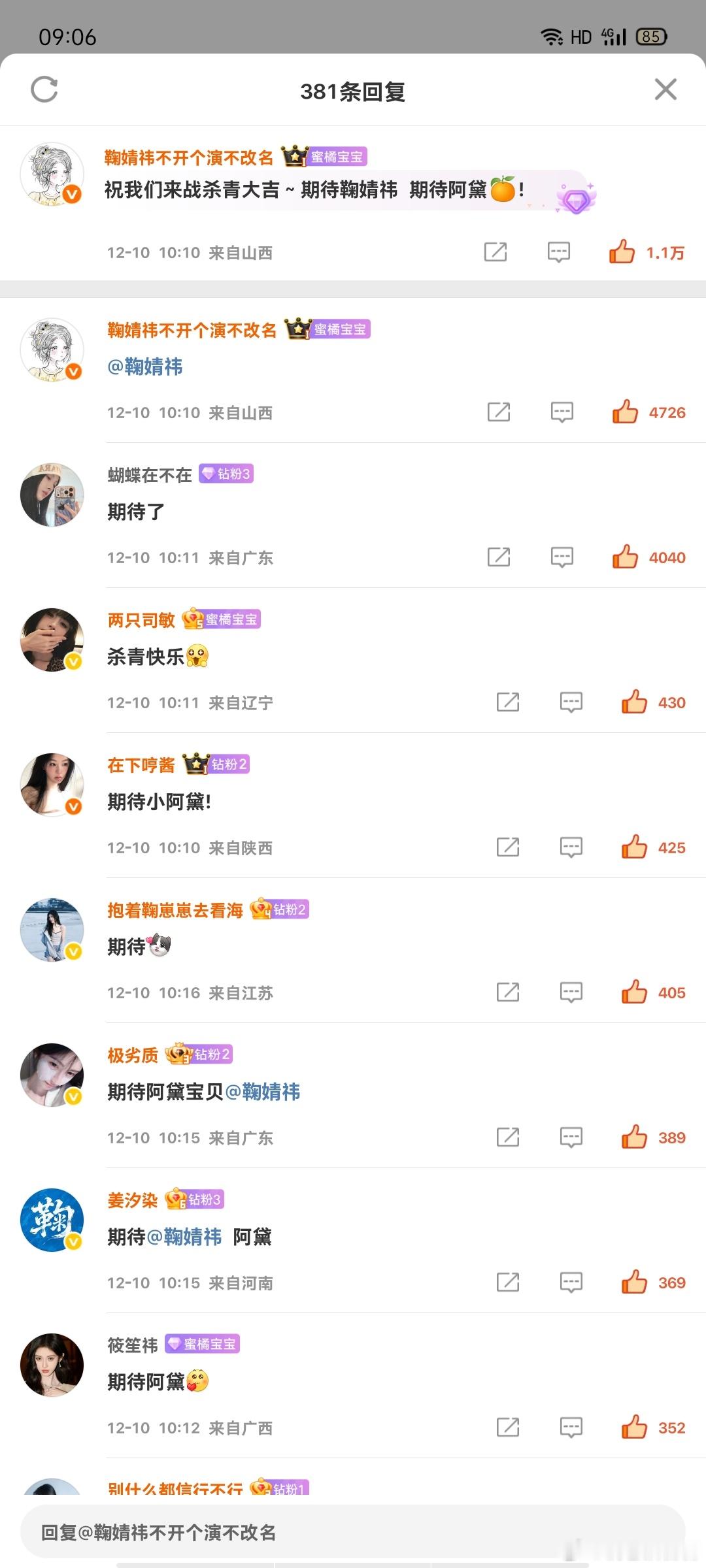The height and width of the screenshot is (1568, 706).
Task: Open the comment icon under 极劣质's reply
Action: (570, 1137)
